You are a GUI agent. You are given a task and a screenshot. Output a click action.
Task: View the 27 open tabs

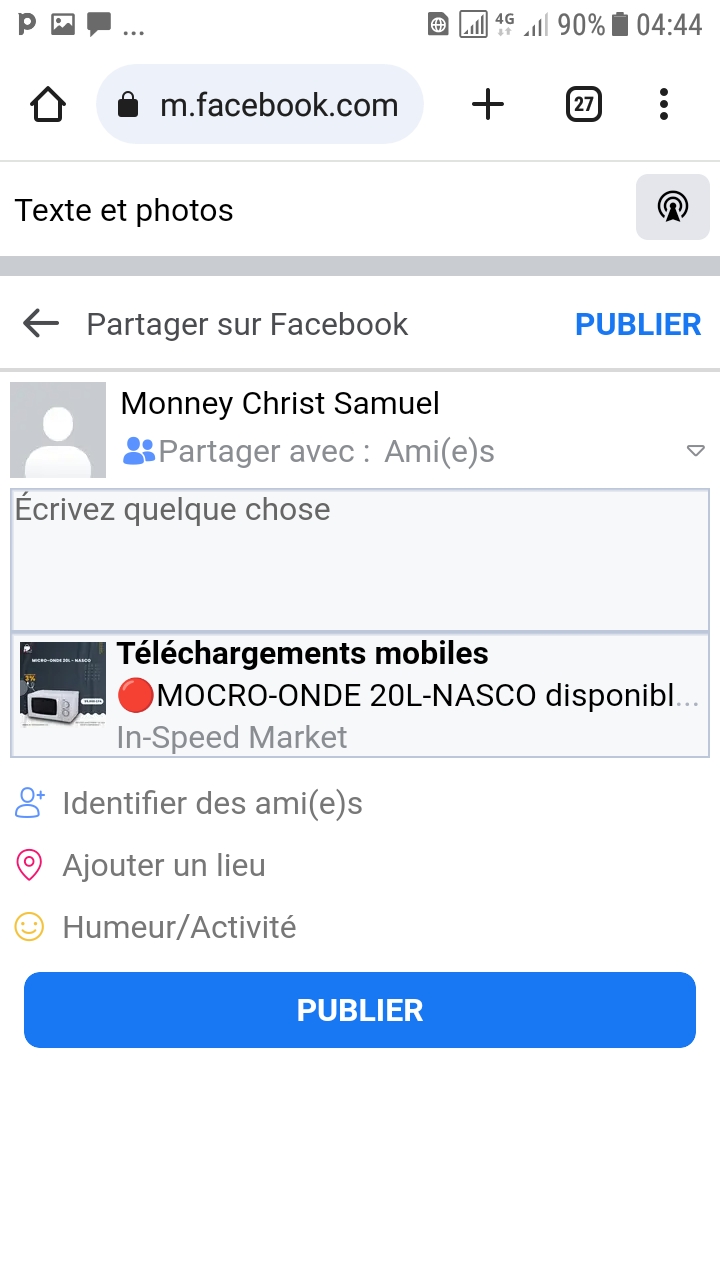tap(584, 104)
